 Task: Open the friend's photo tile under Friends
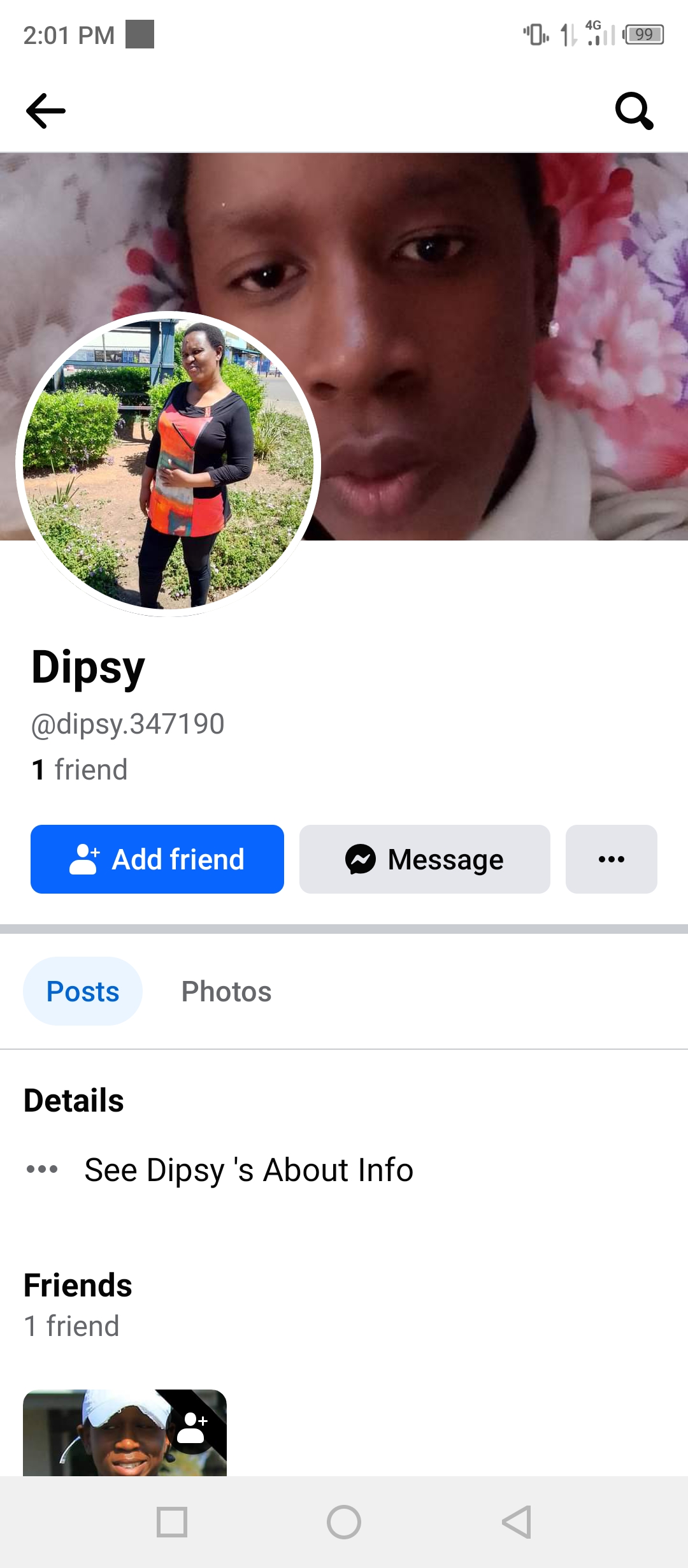pyautogui.click(x=125, y=1433)
